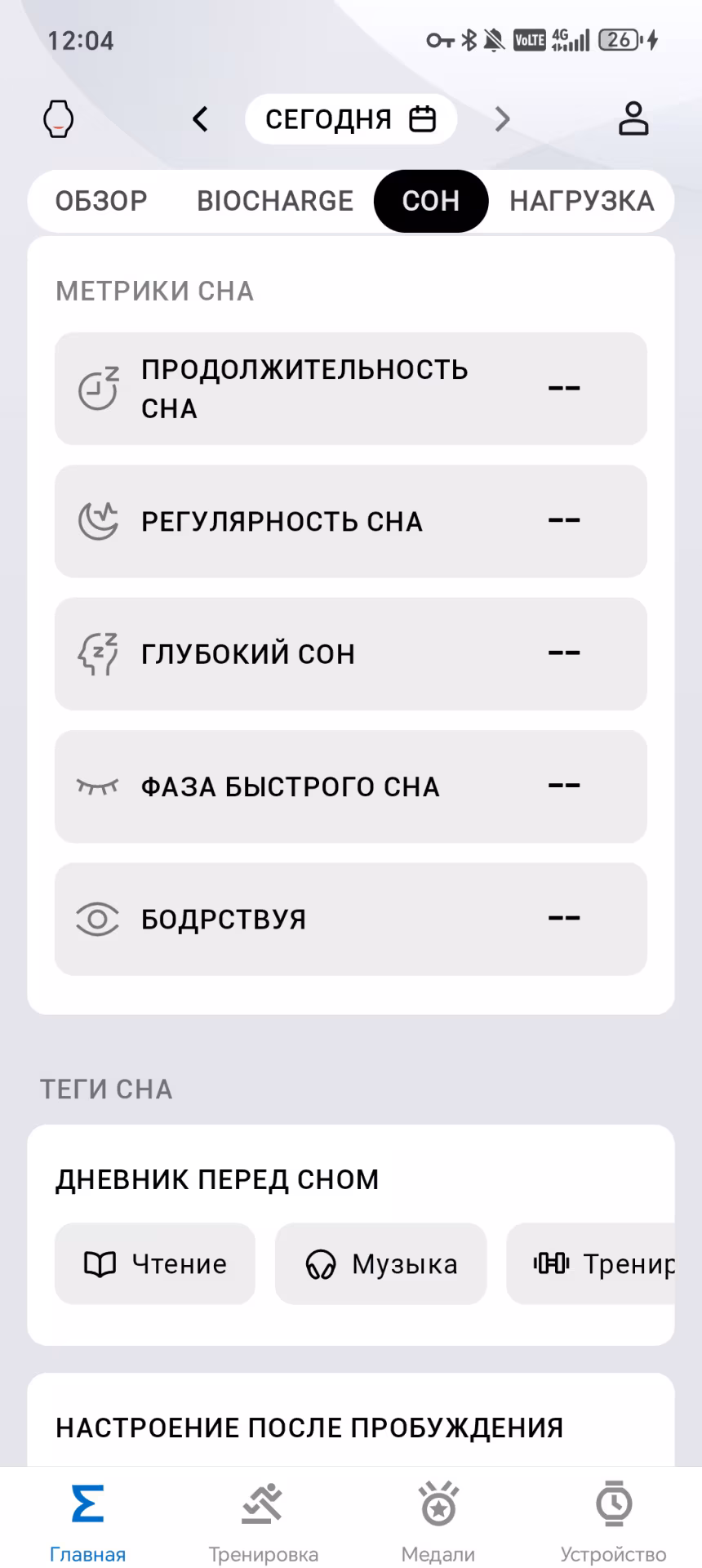The width and height of the screenshot is (702, 1568).
Task: Switch to the BIOCHARGE tab
Action: 275,201
